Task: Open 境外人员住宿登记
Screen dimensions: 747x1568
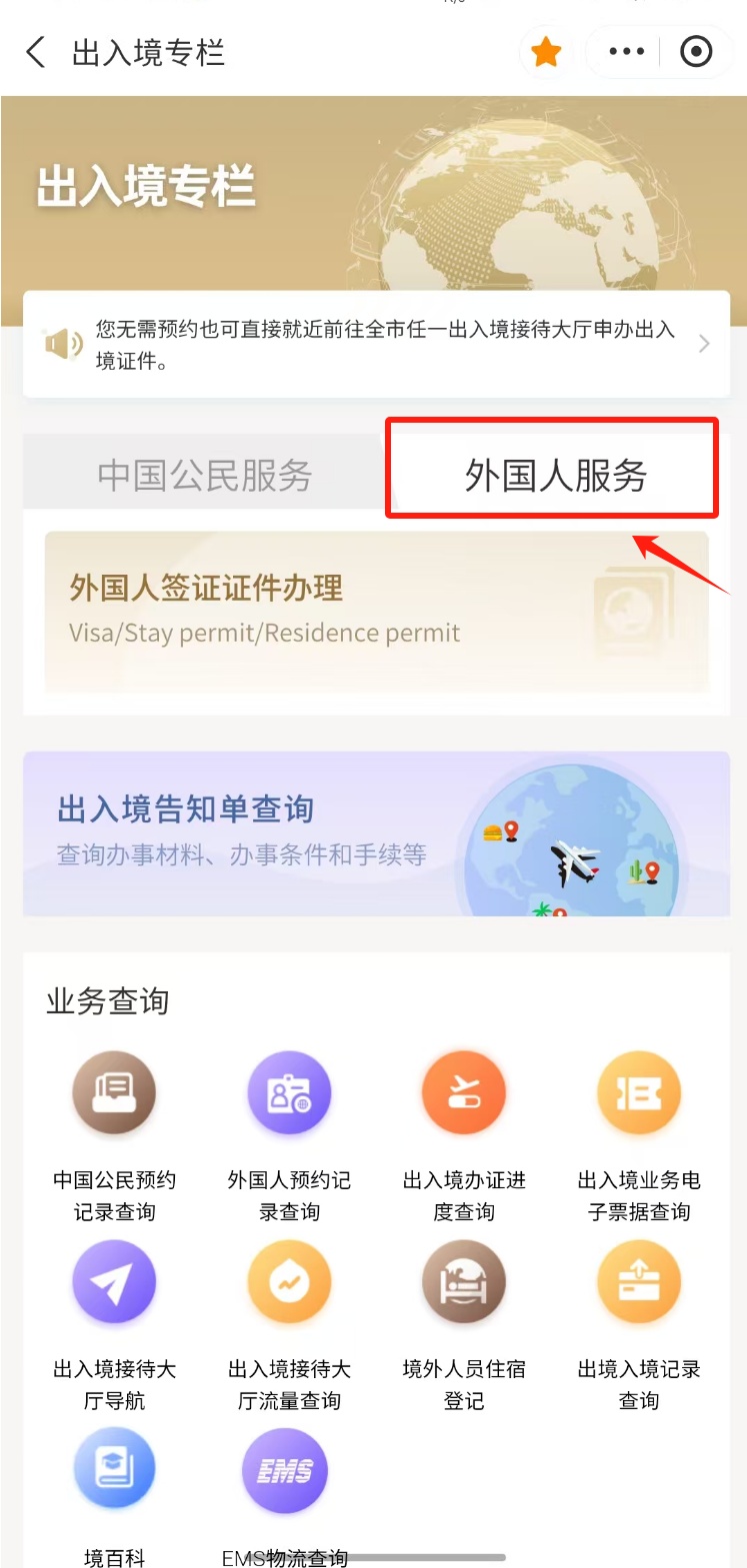Action: pos(464,1283)
